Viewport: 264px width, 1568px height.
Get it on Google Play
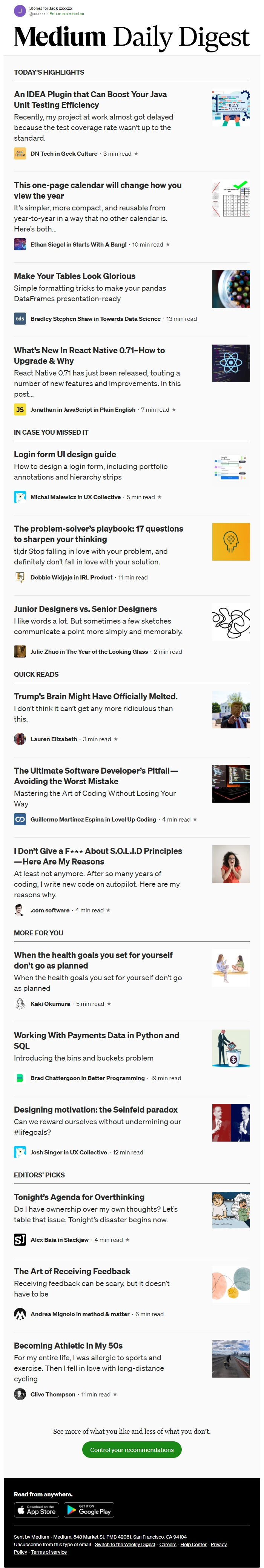click(89, 1510)
